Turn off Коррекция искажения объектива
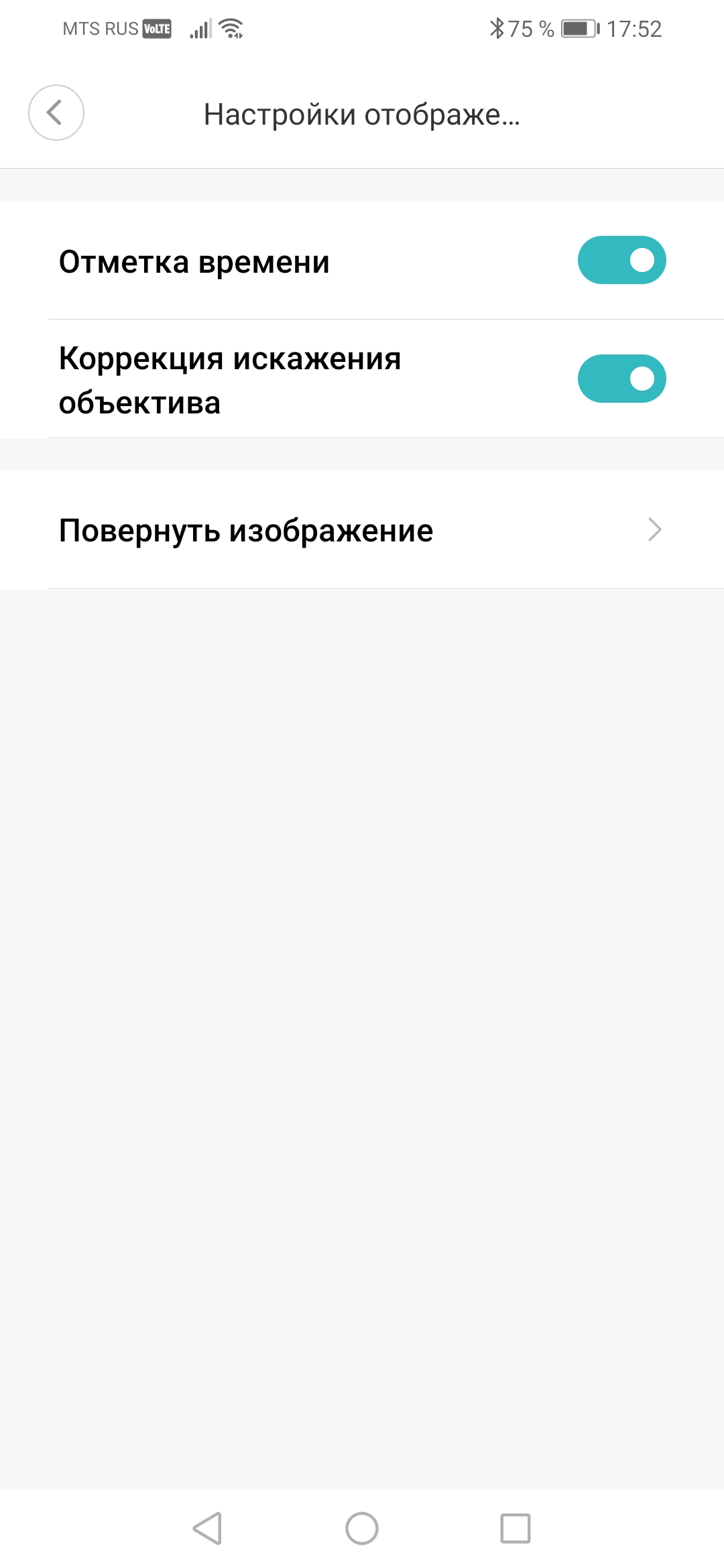Screen dimensions: 724x1568 pos(621,379)
